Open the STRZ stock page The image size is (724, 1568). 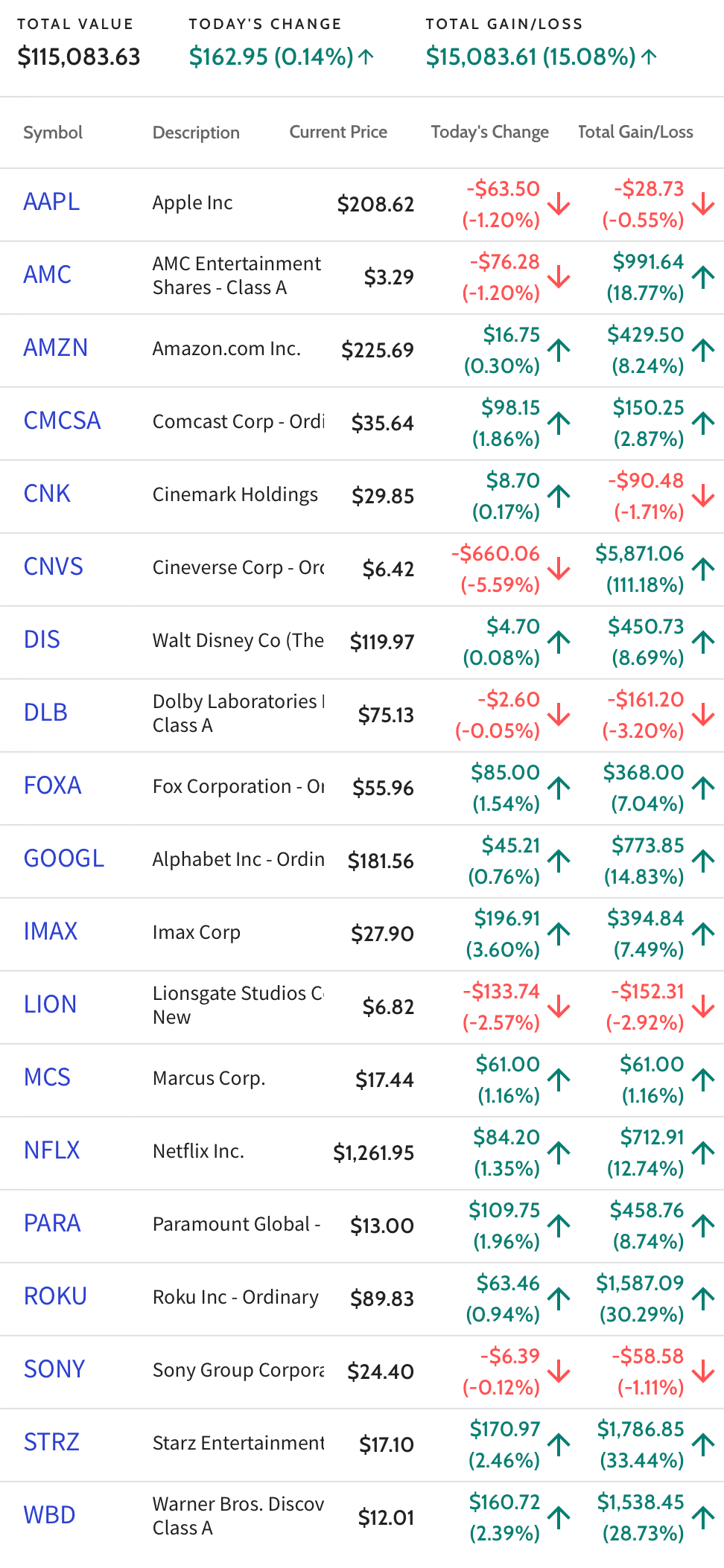click(x=51, y=1442)
